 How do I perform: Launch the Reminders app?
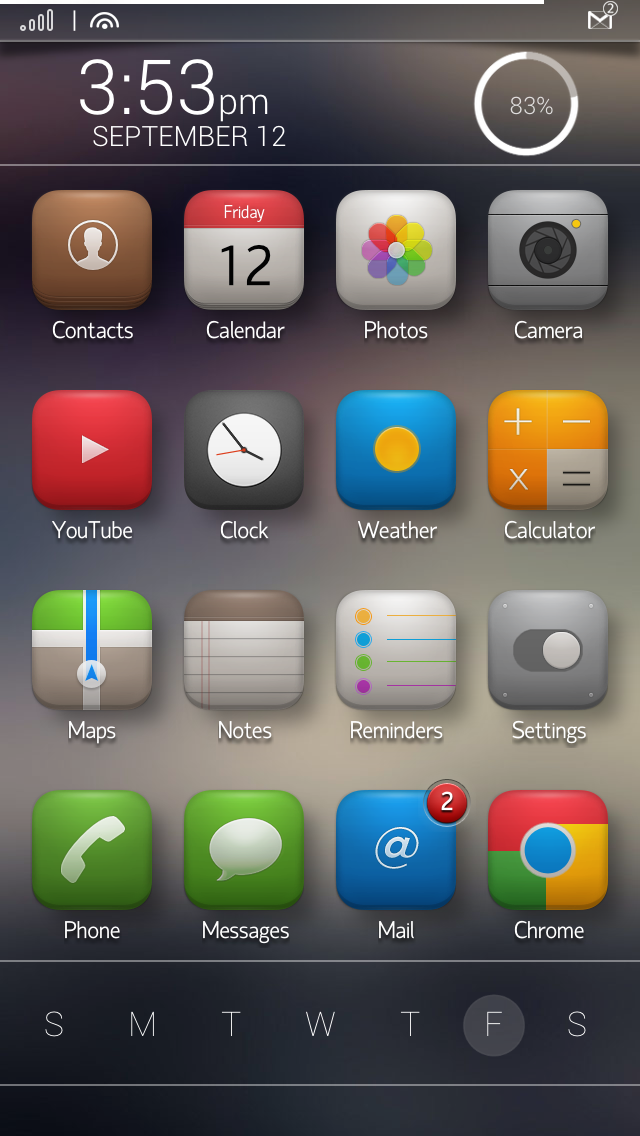click(x=396, y=649)
